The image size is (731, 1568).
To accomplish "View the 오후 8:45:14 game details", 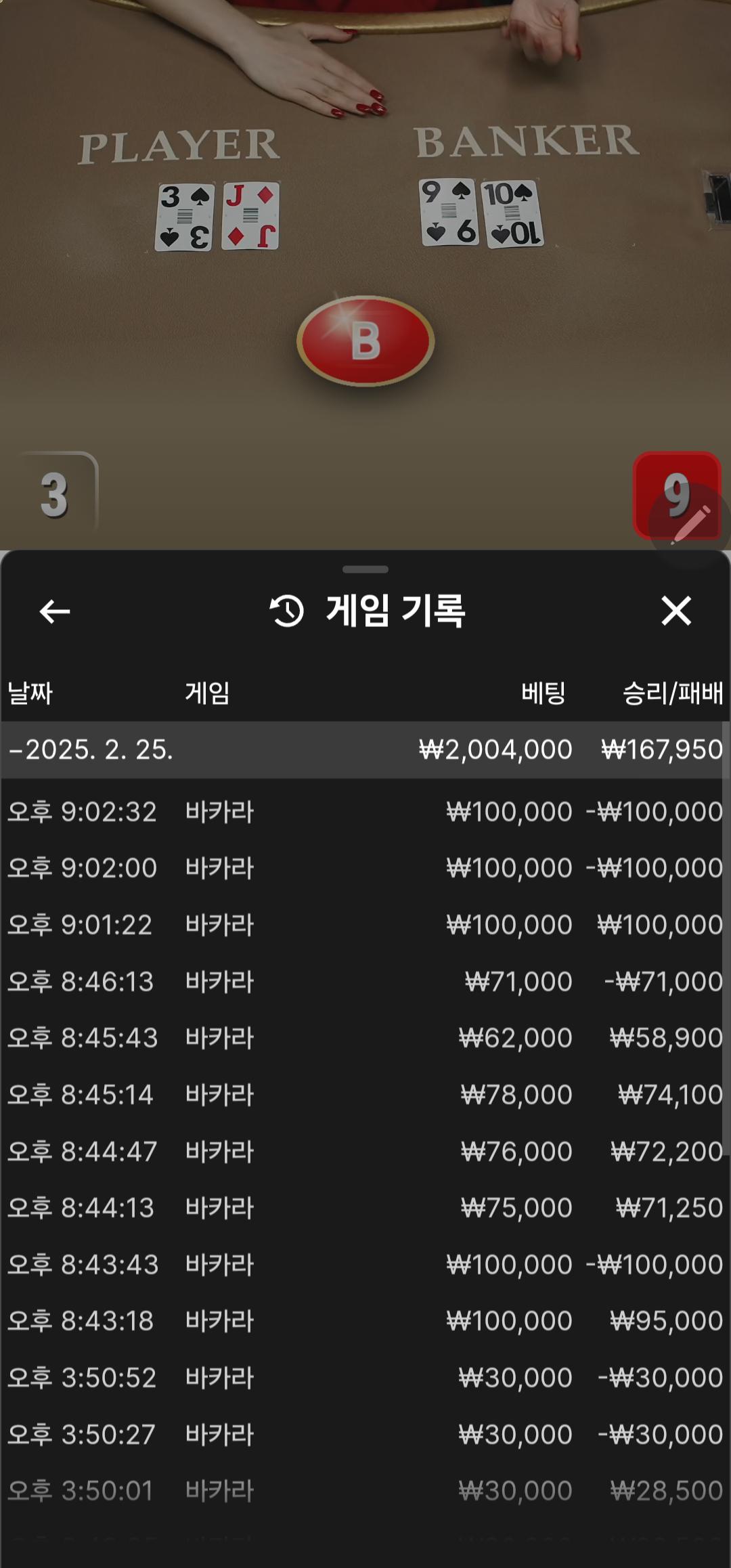I will pos(365,1095).
